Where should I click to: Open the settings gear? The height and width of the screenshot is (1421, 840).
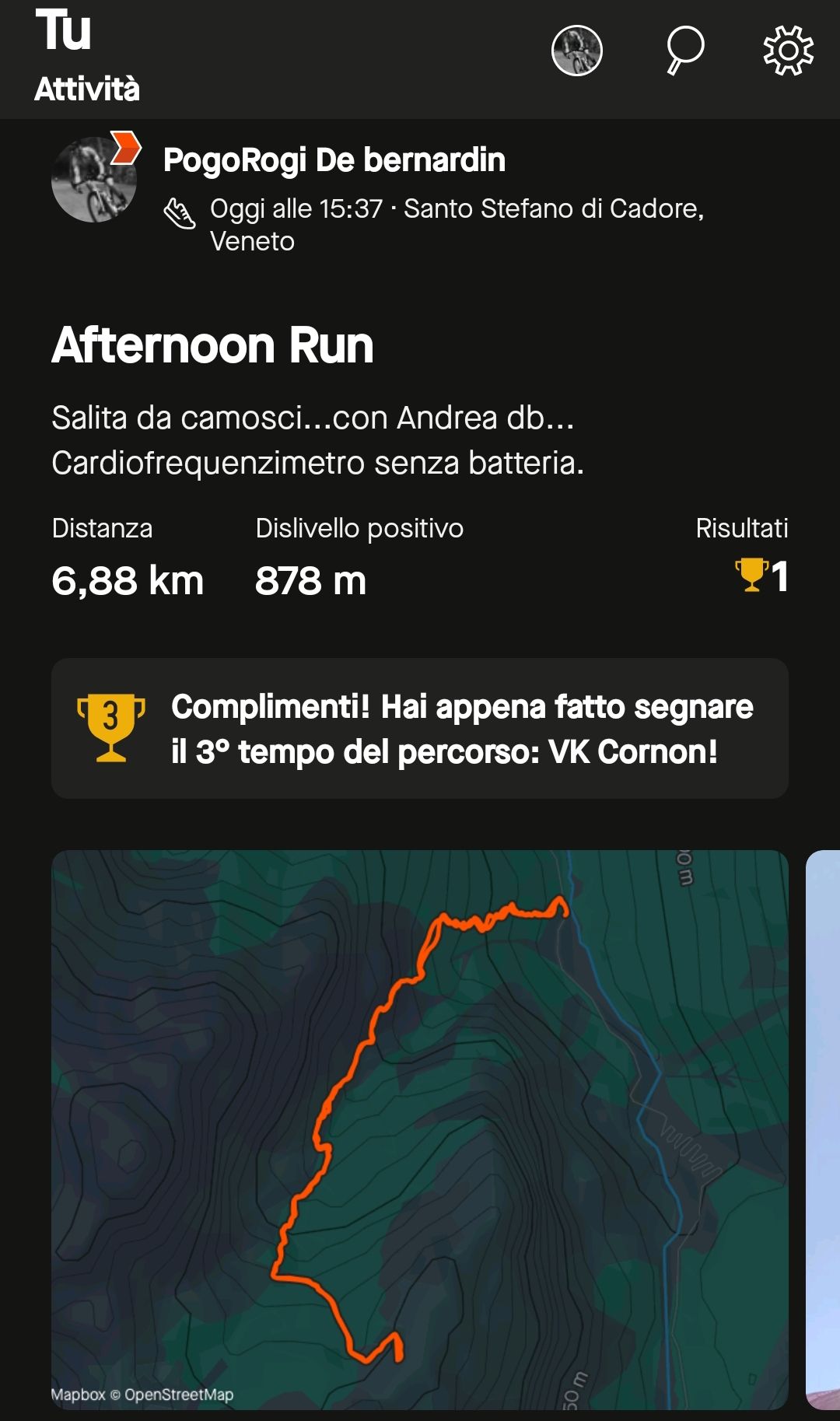click(x=788, y=51)
